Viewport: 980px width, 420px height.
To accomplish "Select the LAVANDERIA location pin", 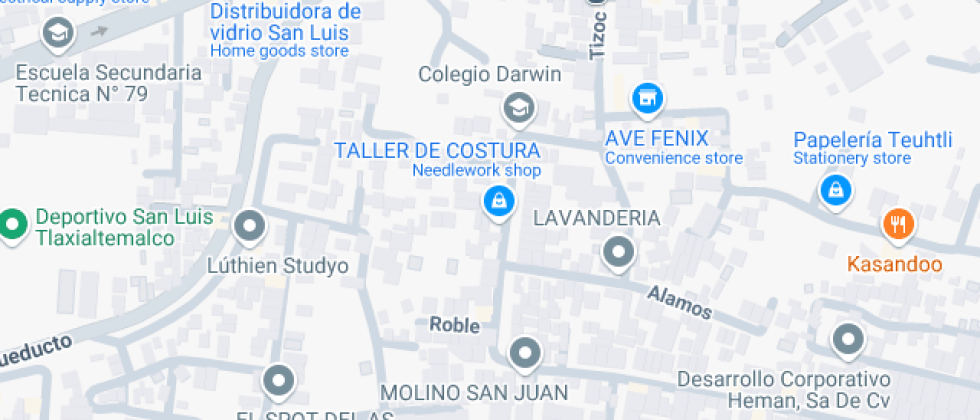I will click(620, 251).
